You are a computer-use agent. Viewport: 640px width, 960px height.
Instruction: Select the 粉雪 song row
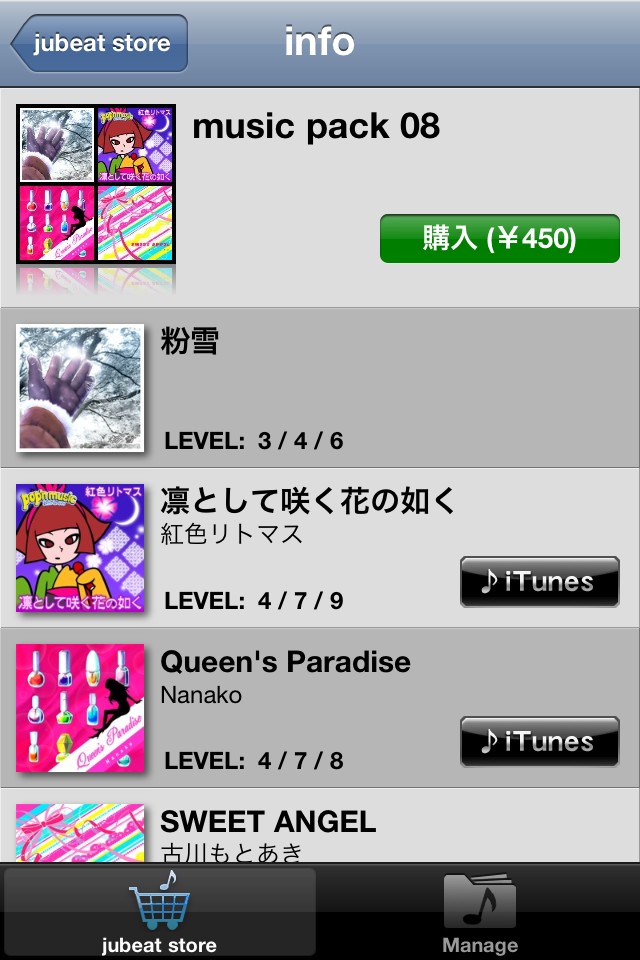pyautogui.click(x=320, y=388)
